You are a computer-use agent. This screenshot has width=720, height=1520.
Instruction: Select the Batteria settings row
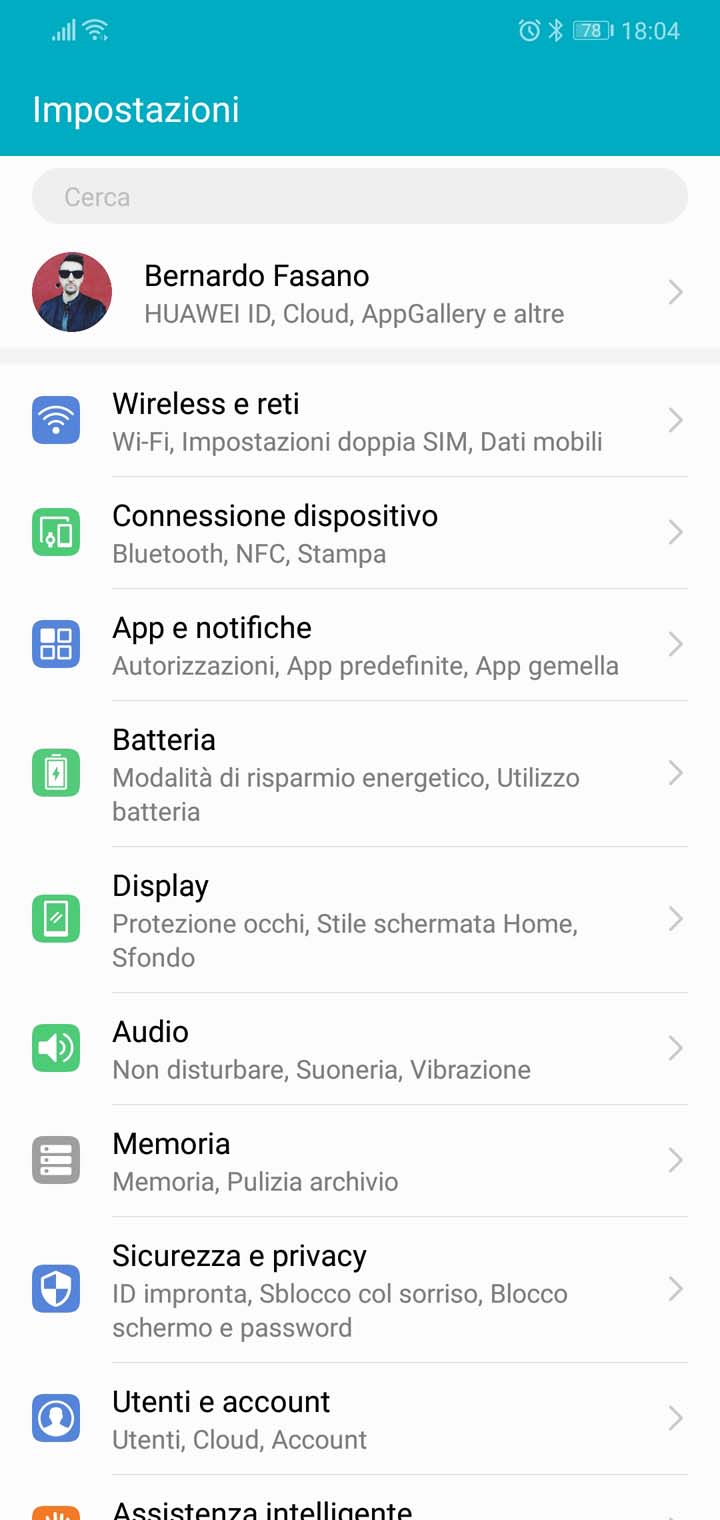point(360,774)
